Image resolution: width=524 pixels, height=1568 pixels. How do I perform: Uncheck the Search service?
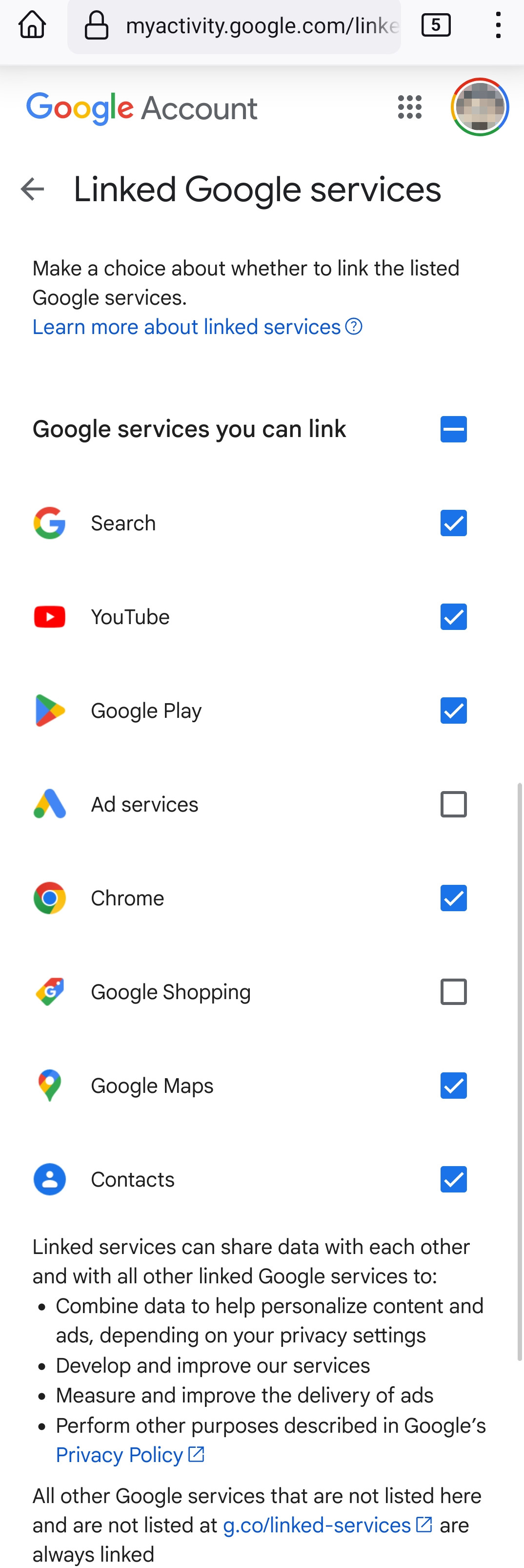pyautogui.click(x=453, y=523)
